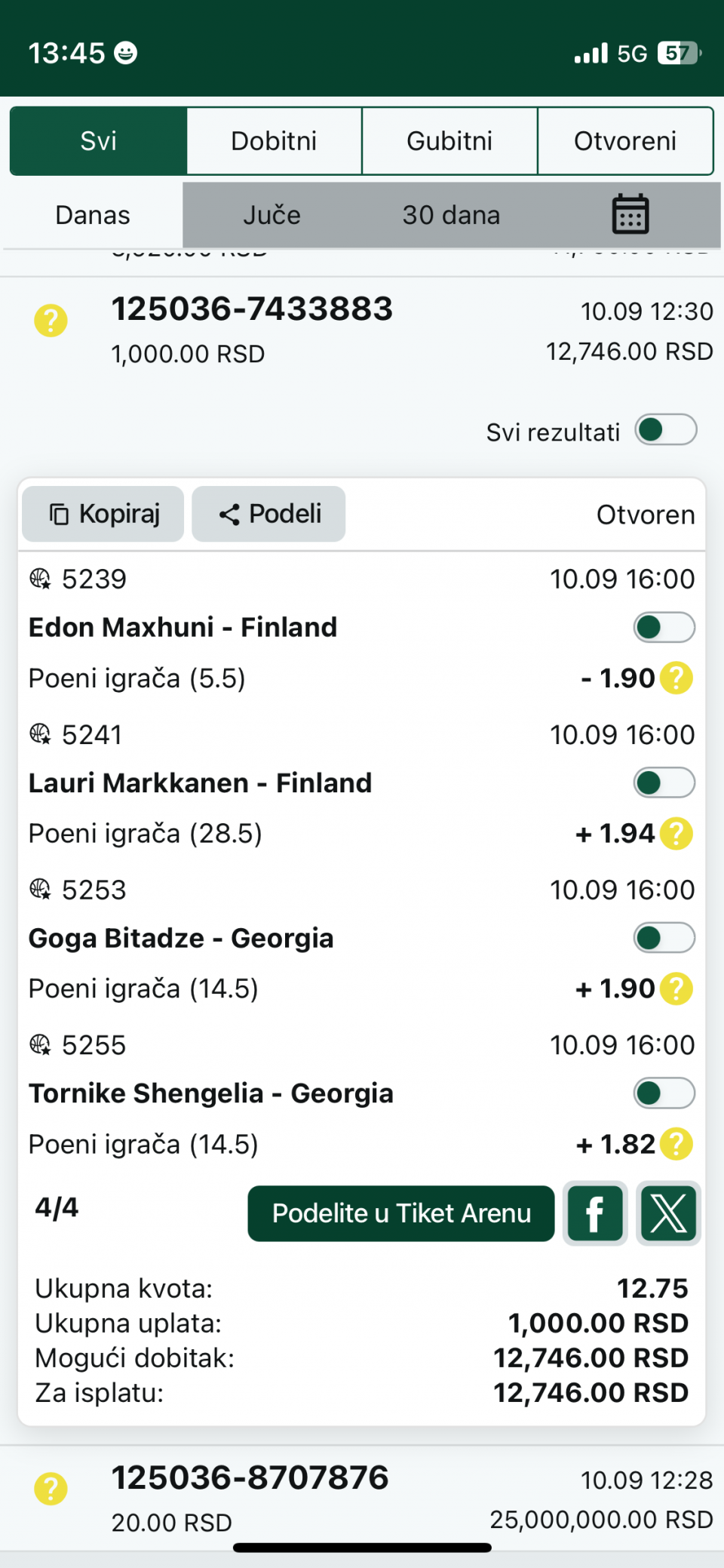This screenshot has height=1568, width=724.
Task: Open the calendar date picker
Action: point(630,215)
